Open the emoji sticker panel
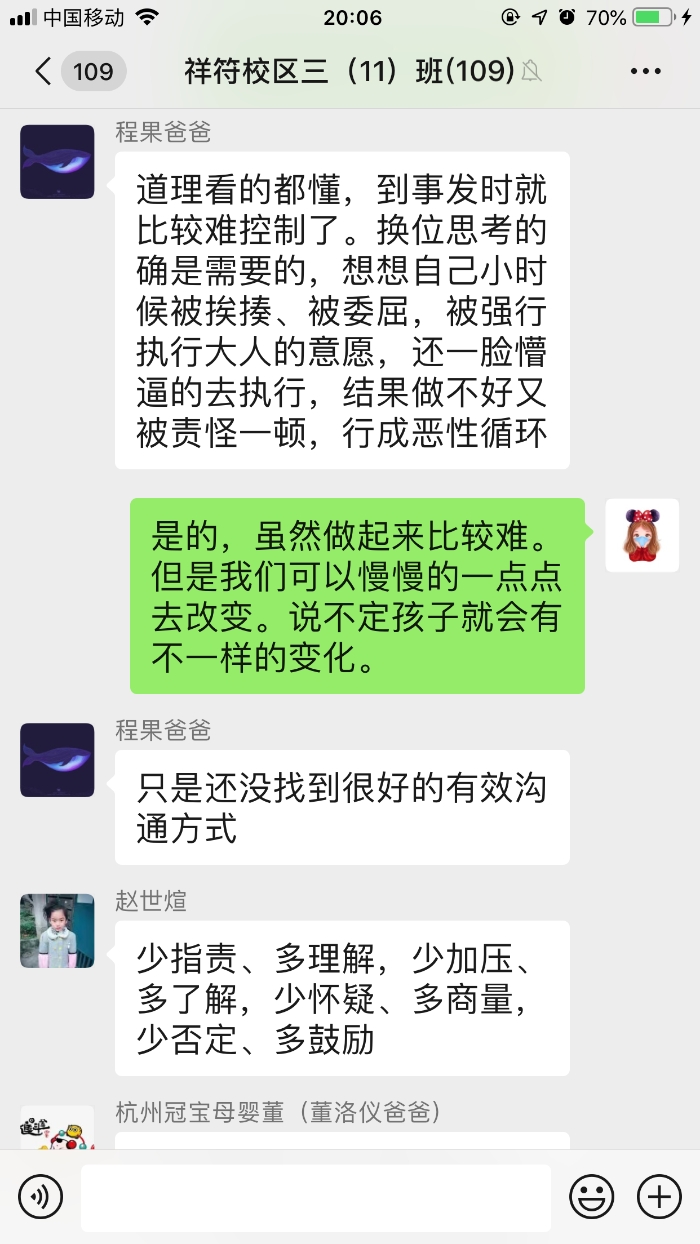The width and height of the screenshot is (700, 1244). coord(592,1196)
